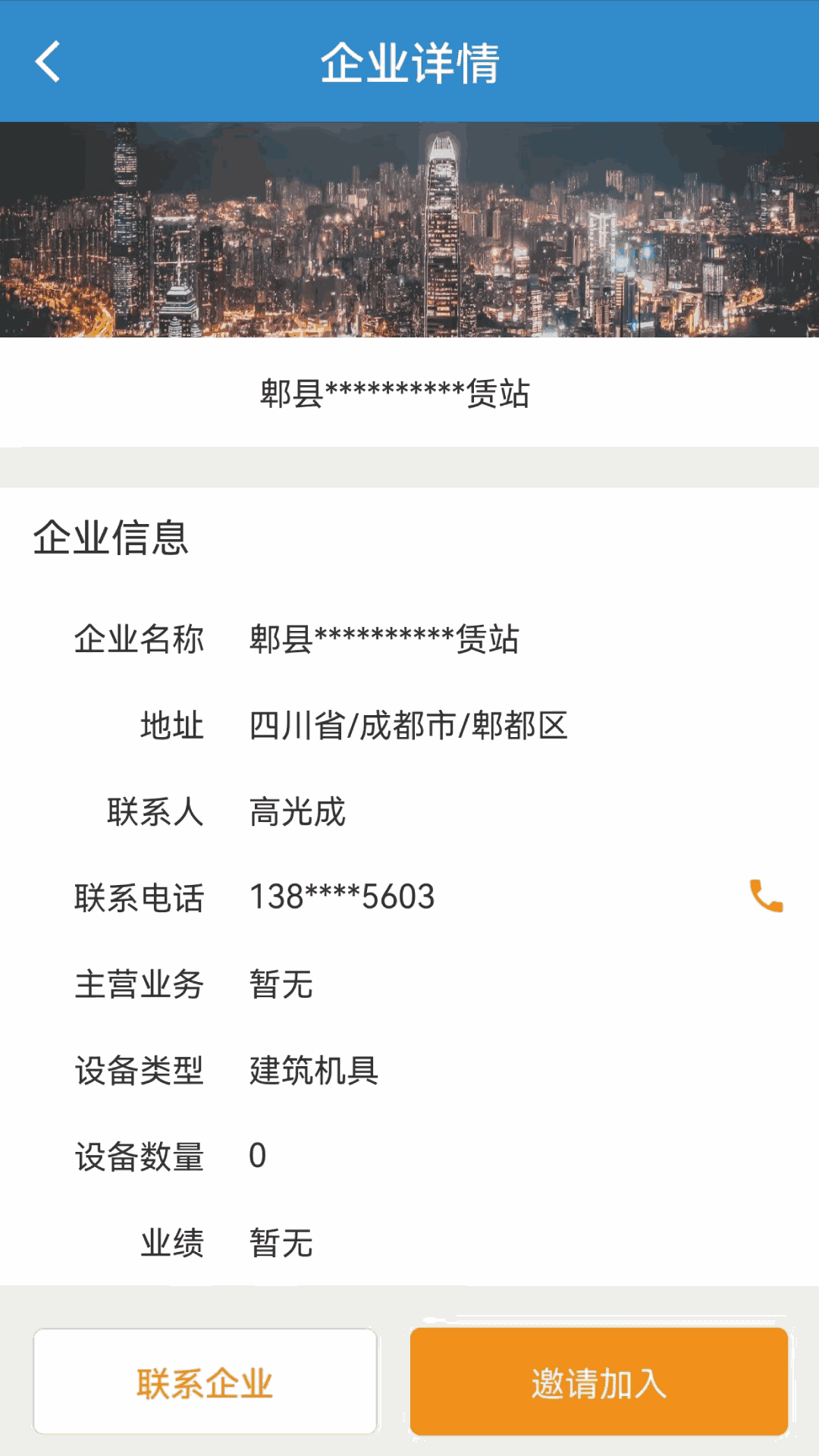Go back from the 企业详情 page
The width and height of the screenshot is (819, 1456).
[x=48, y=61]
